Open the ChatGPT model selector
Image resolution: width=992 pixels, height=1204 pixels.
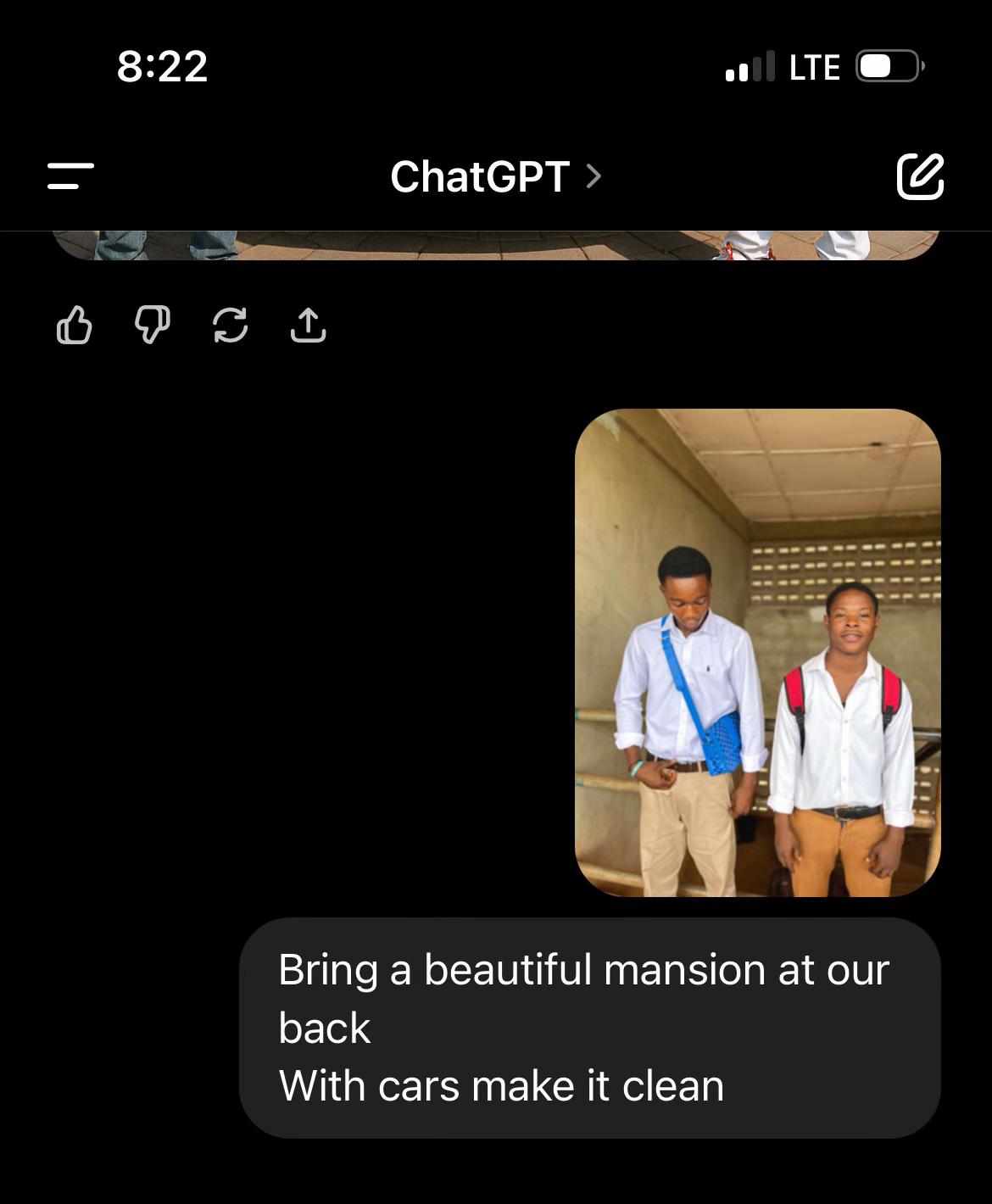click(496, 176)
